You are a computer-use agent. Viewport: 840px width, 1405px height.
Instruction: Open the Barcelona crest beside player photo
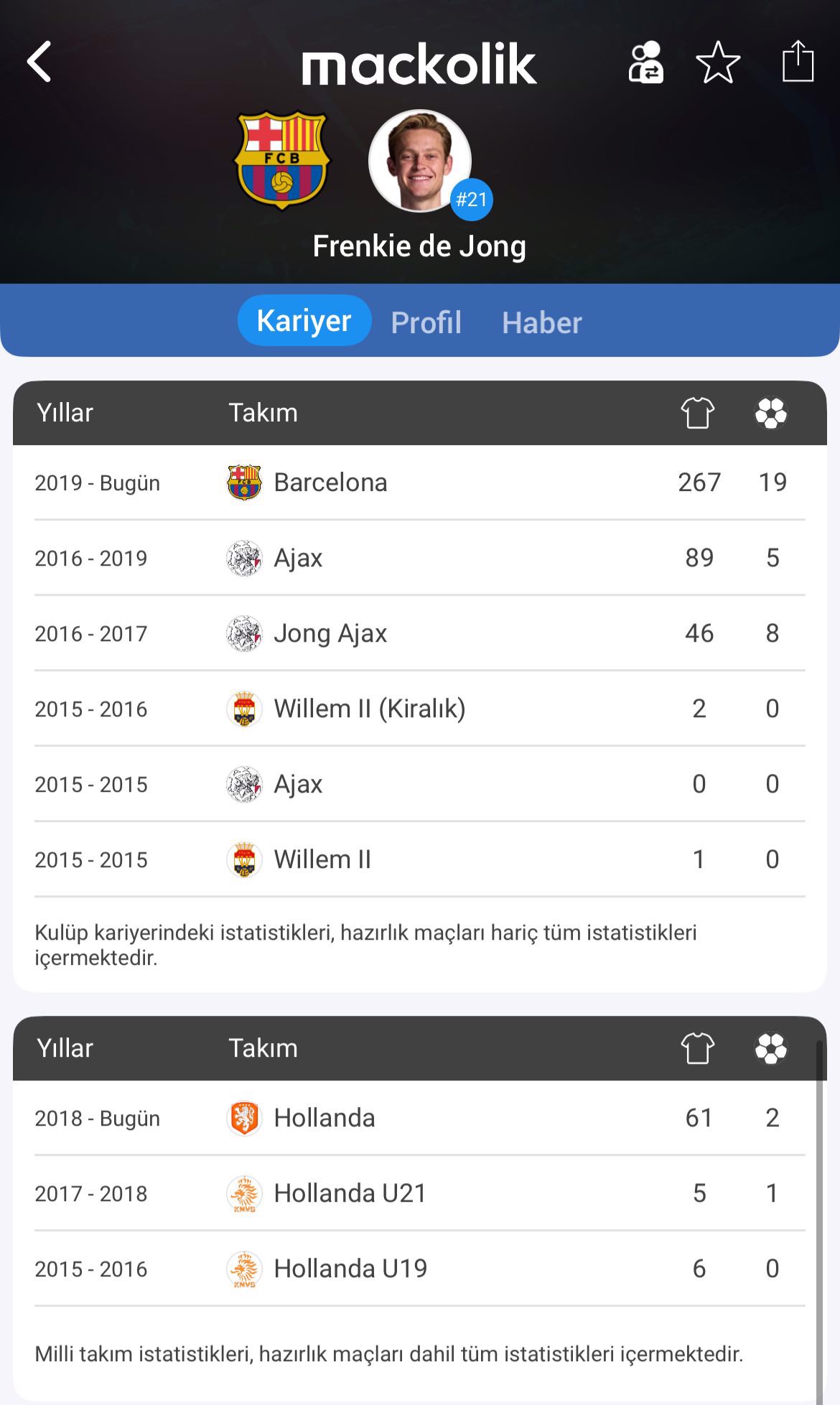point(282,159)
